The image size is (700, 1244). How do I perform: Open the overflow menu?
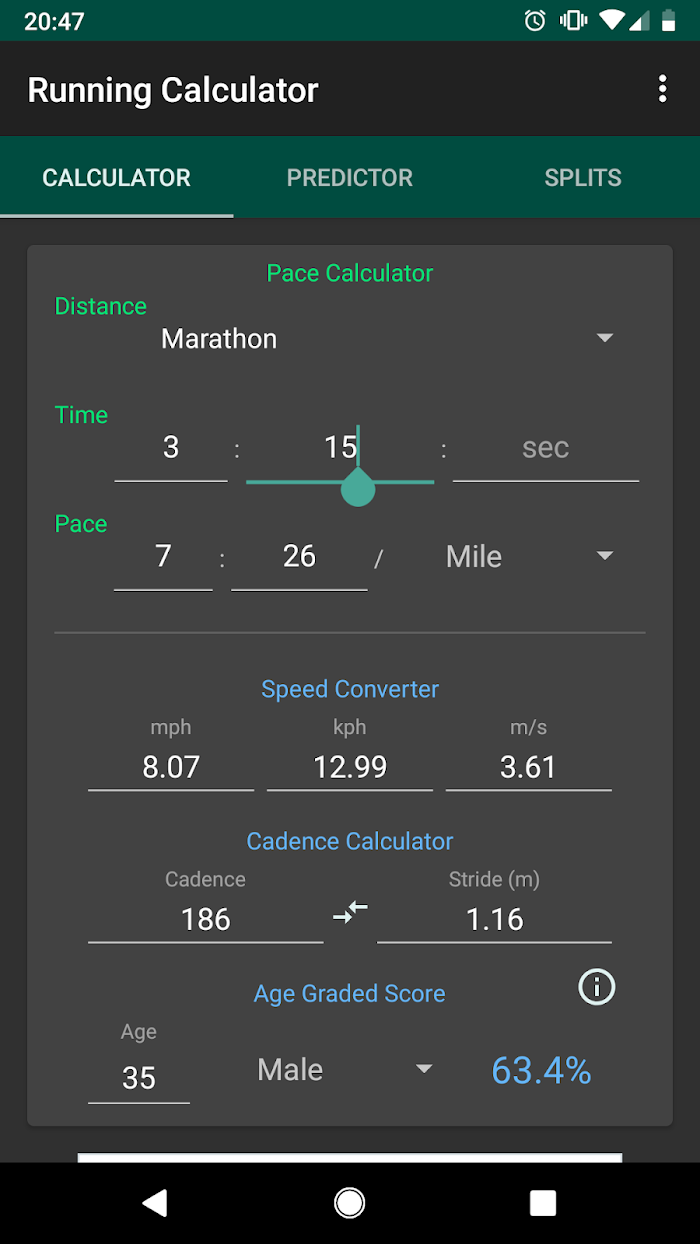click(x=662, y=90)
